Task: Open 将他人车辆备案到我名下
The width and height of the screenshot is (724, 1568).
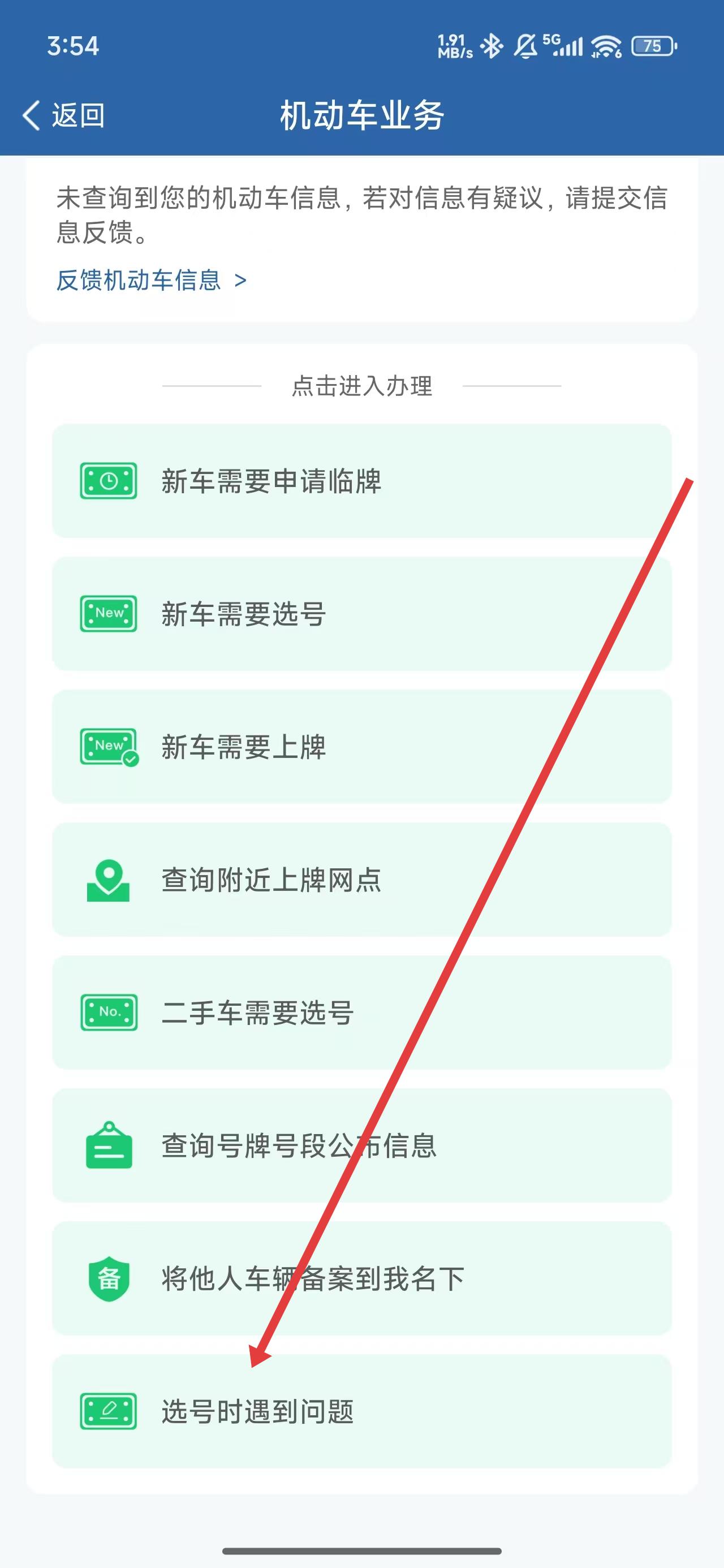Action: [361, 1278]
